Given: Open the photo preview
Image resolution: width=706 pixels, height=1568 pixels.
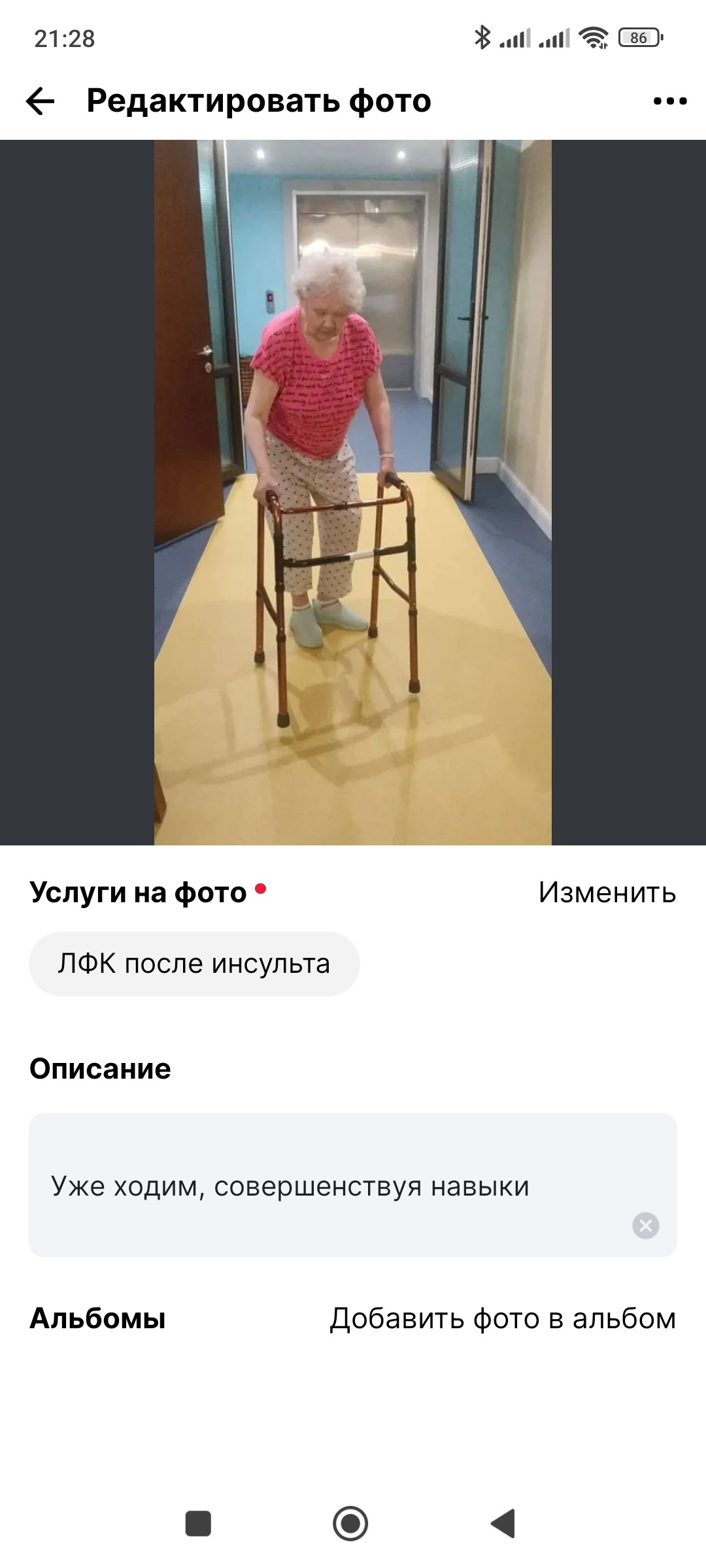Looking at the screenshot, I should (x=353, y=493).
